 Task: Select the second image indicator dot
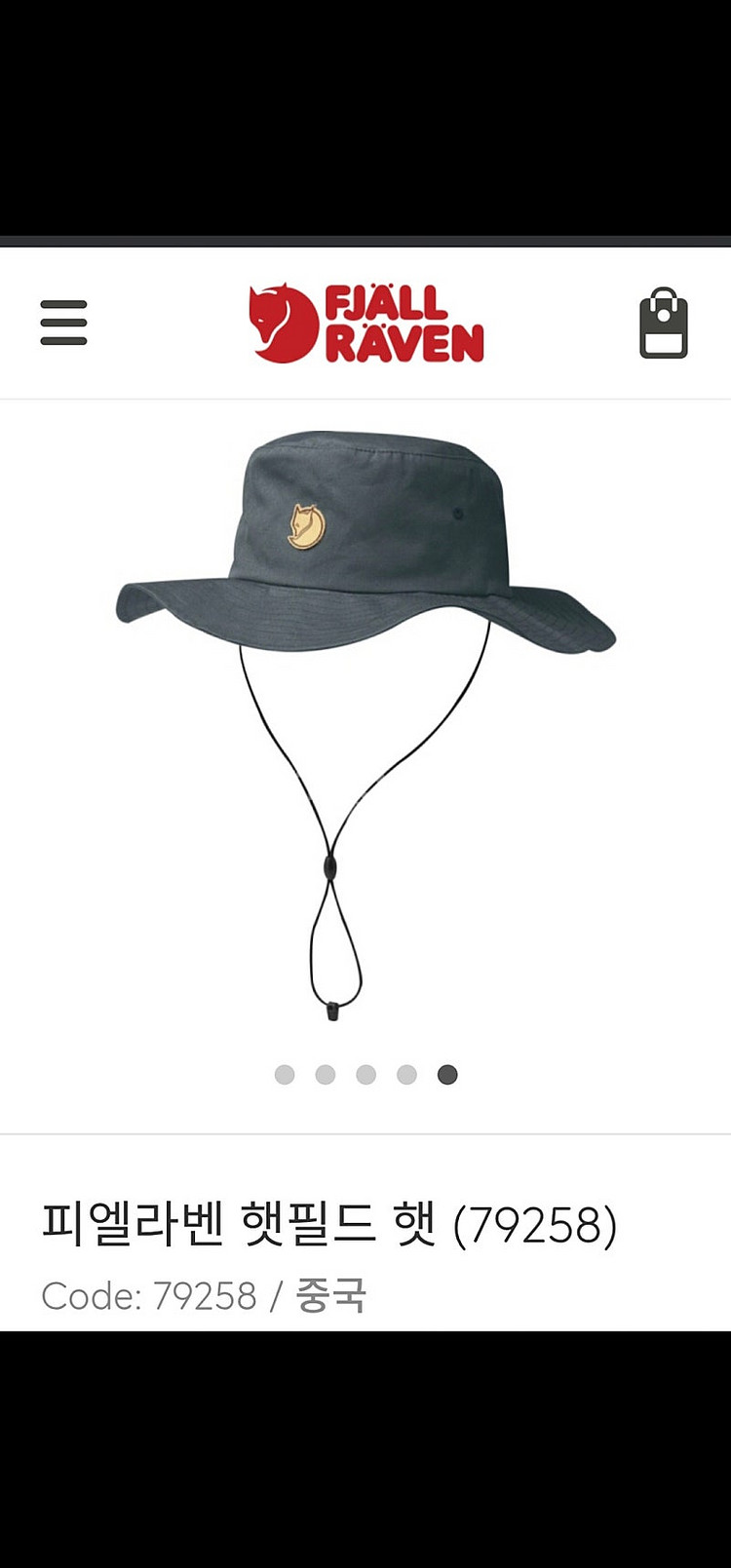pos(326,1074)
